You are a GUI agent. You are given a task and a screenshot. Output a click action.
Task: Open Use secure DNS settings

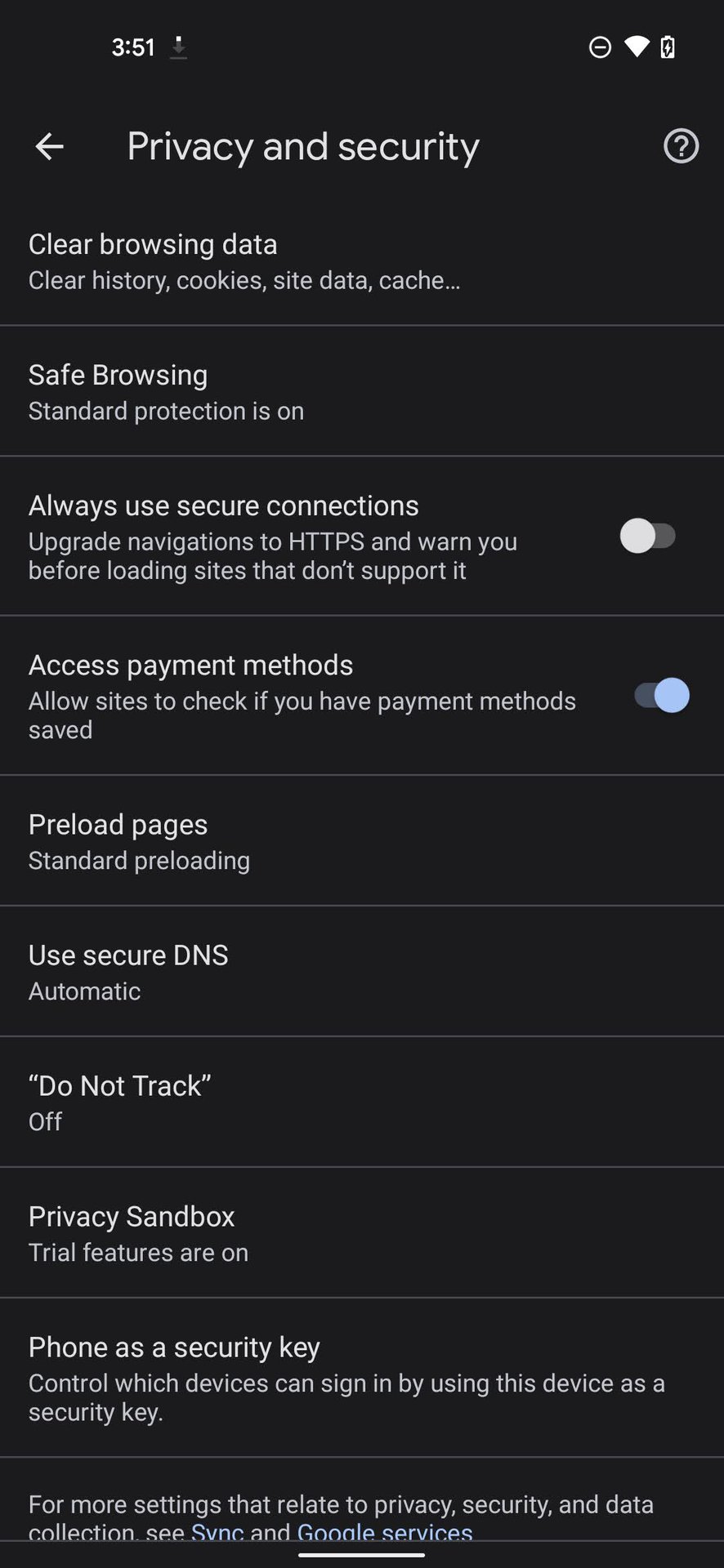362,972
